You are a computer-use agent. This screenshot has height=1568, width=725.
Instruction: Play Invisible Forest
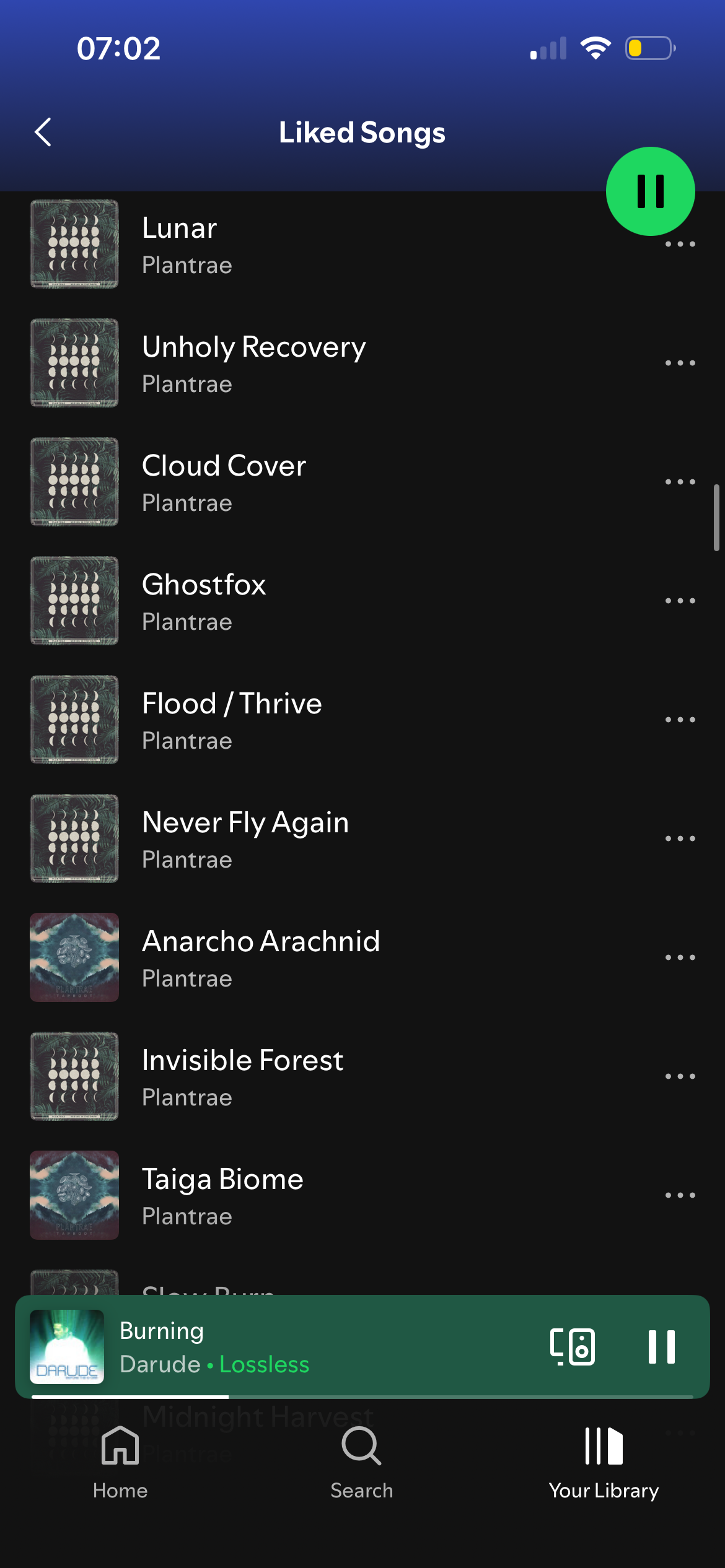tap(310, 1077)
